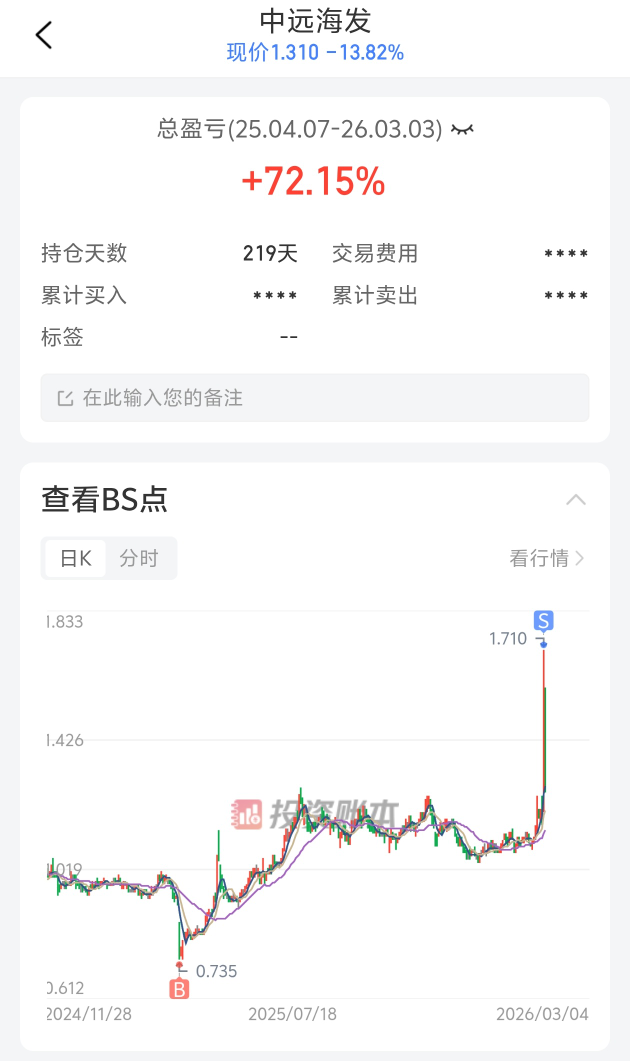The image size is (630, 1061).
Task: Go back using the top-left arrow
Action: click(43, 36)
